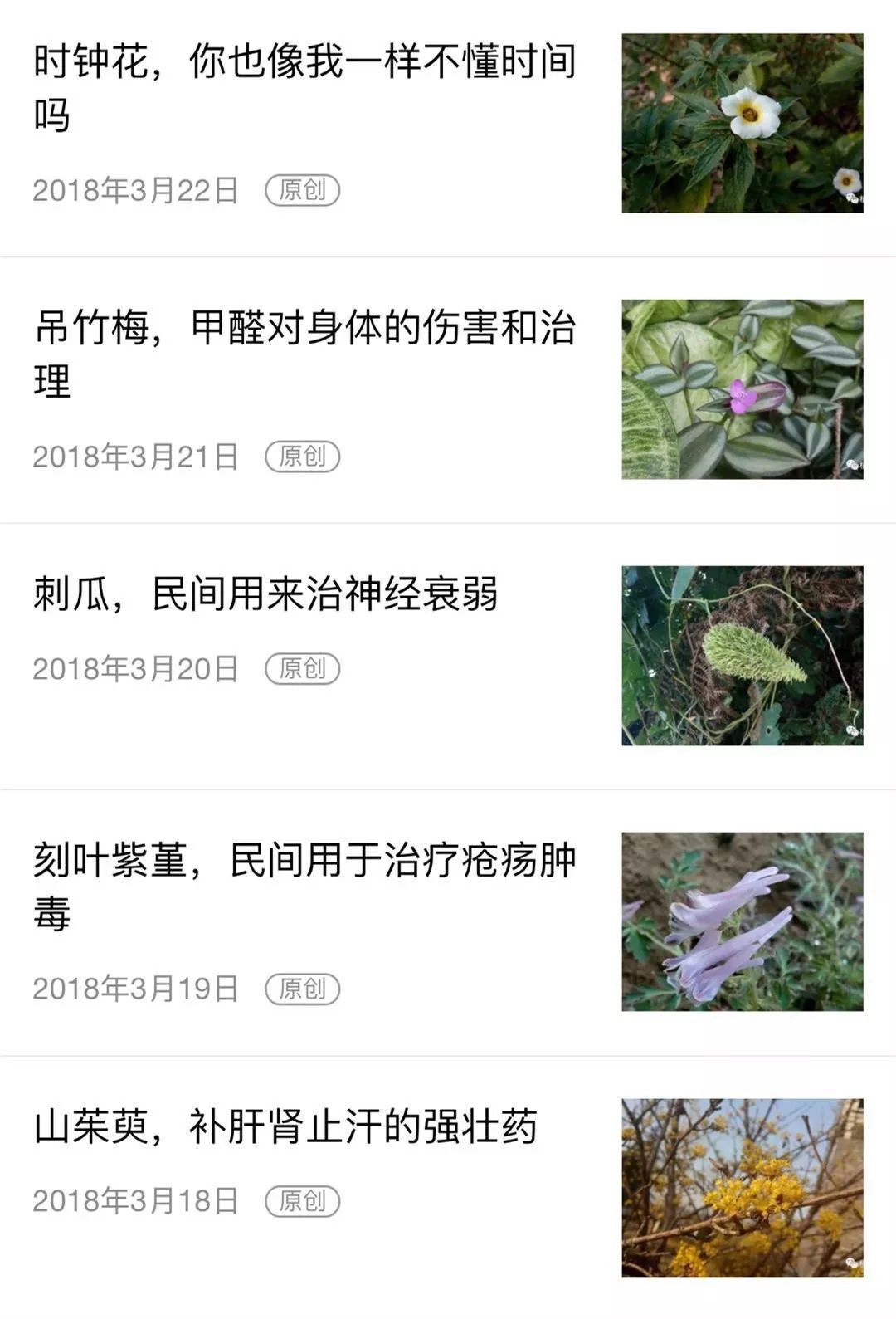Viewport: 896px width, 1319px height.
Task: Select the 山茱萸 article from March 18
Action: click(x=285, y=1127)
